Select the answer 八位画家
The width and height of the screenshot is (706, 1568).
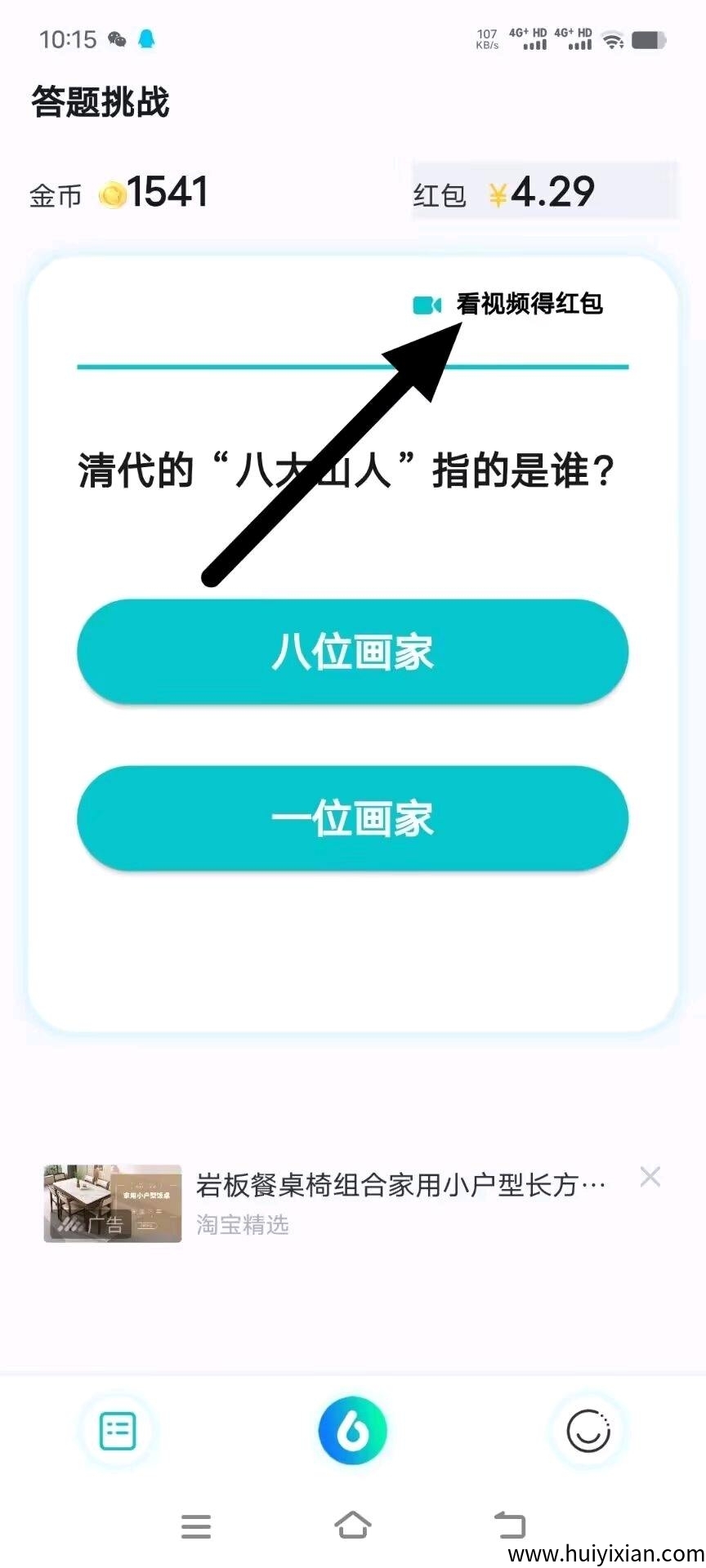click(x=352, y=653)
